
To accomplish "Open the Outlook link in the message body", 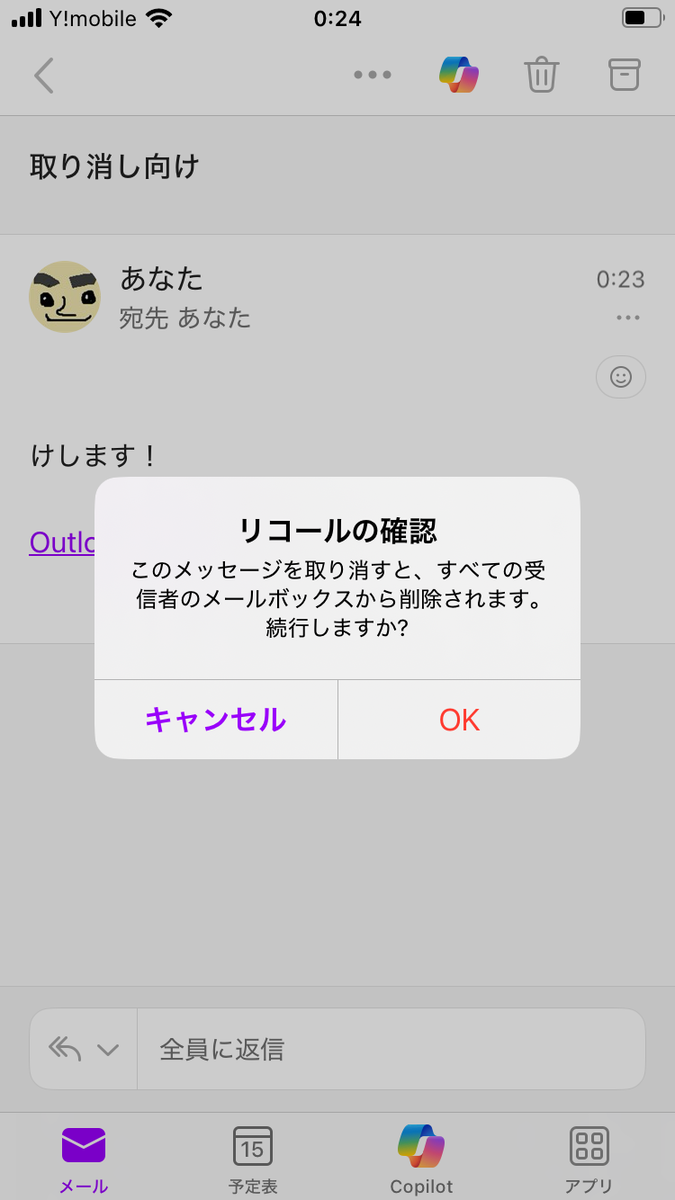I will pos(62,542).
